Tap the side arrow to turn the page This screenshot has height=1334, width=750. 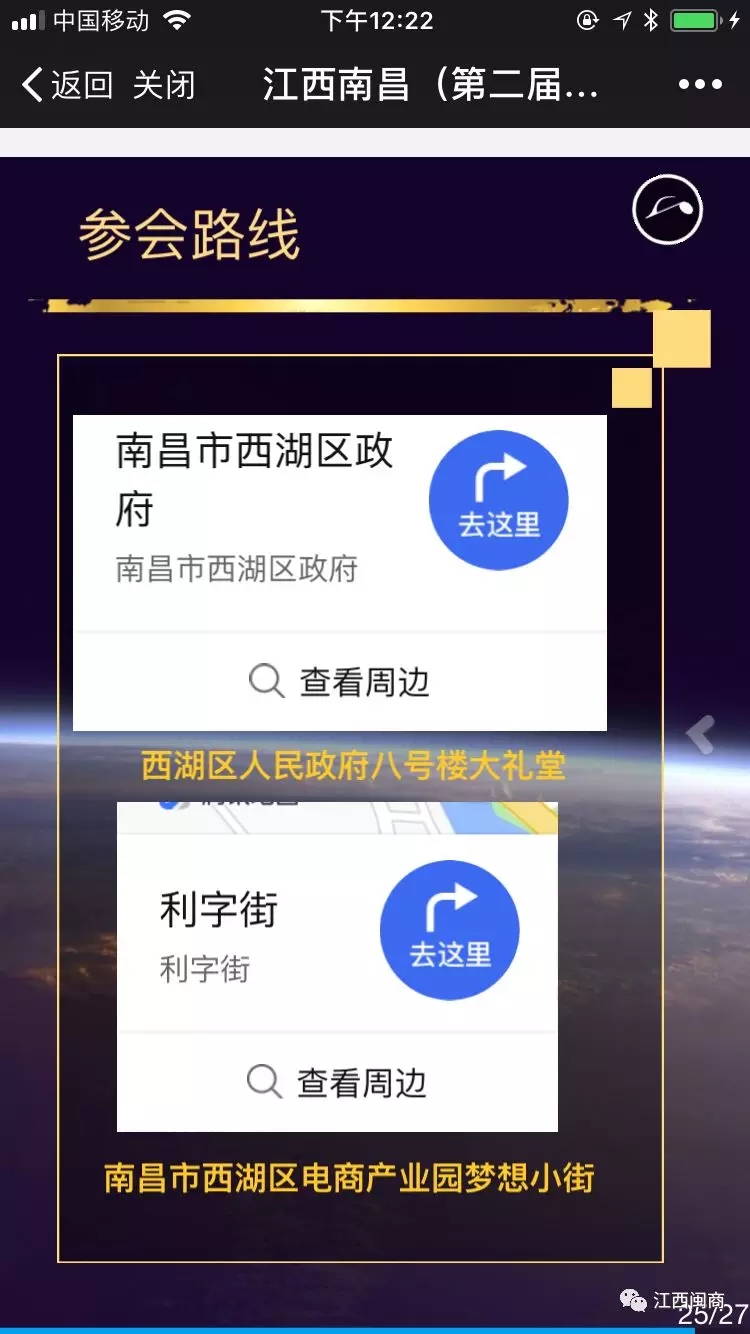pyautogui.click(x=701, y=735)
